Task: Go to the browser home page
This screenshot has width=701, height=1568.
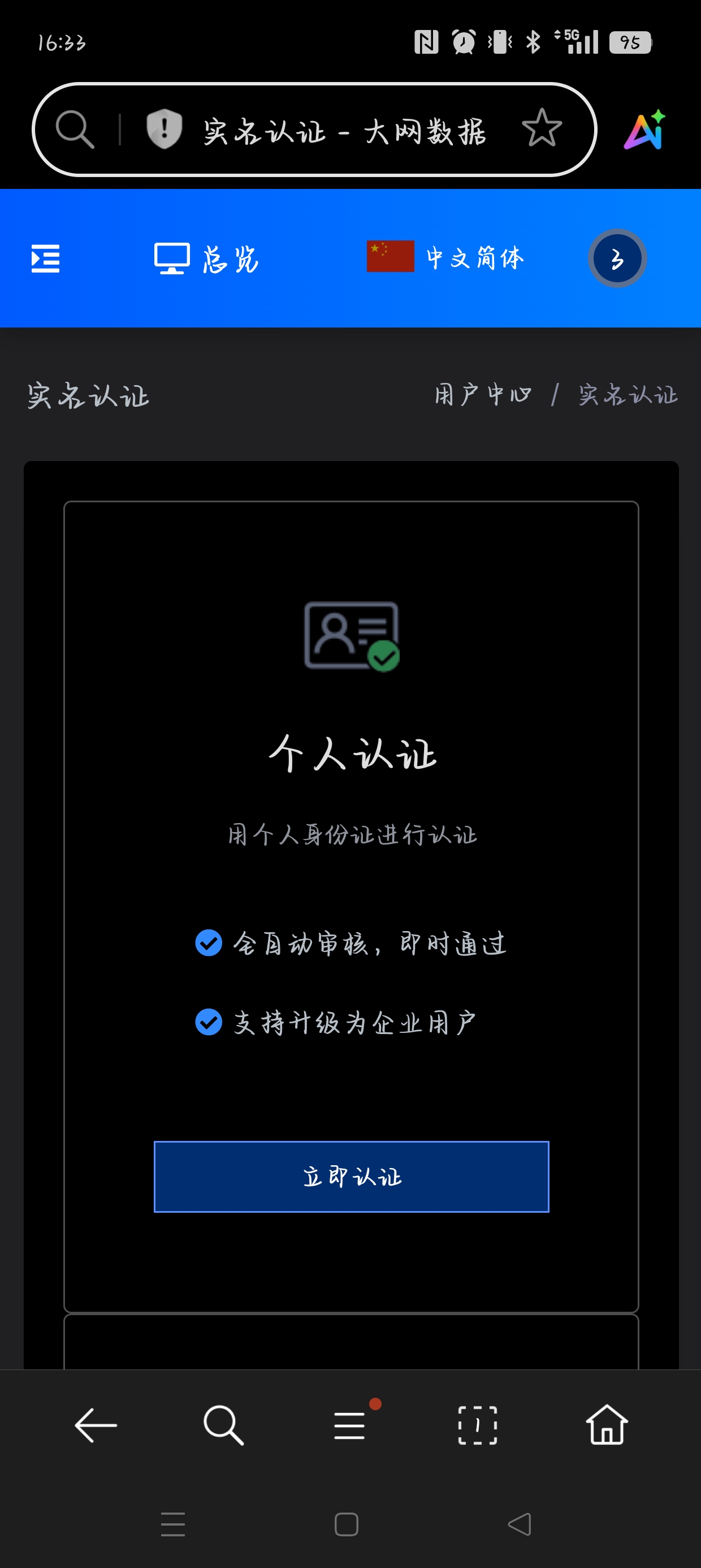Action: (606, 1425)
